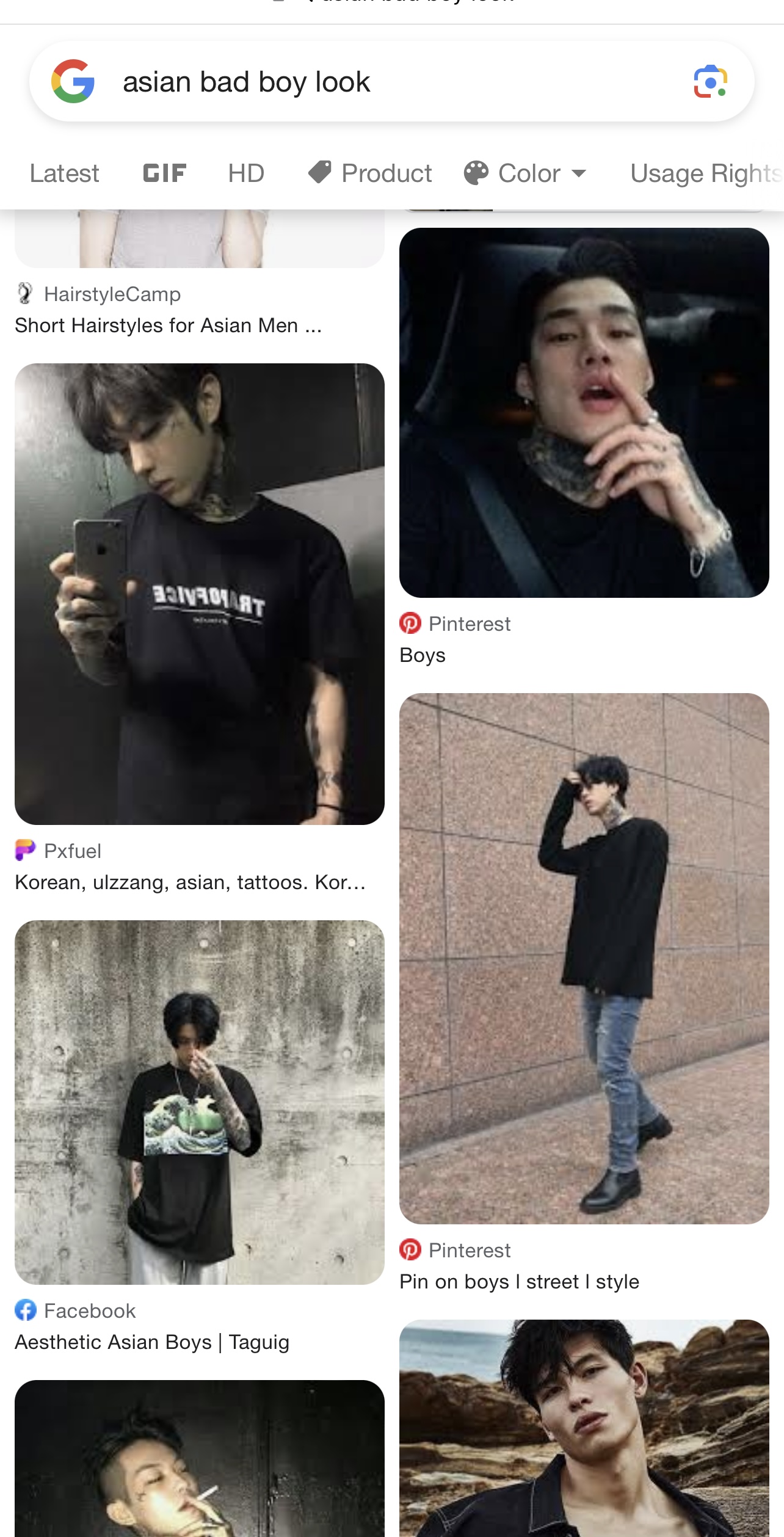Tap the search box reading asian bad boy look

tap(391, 82)
